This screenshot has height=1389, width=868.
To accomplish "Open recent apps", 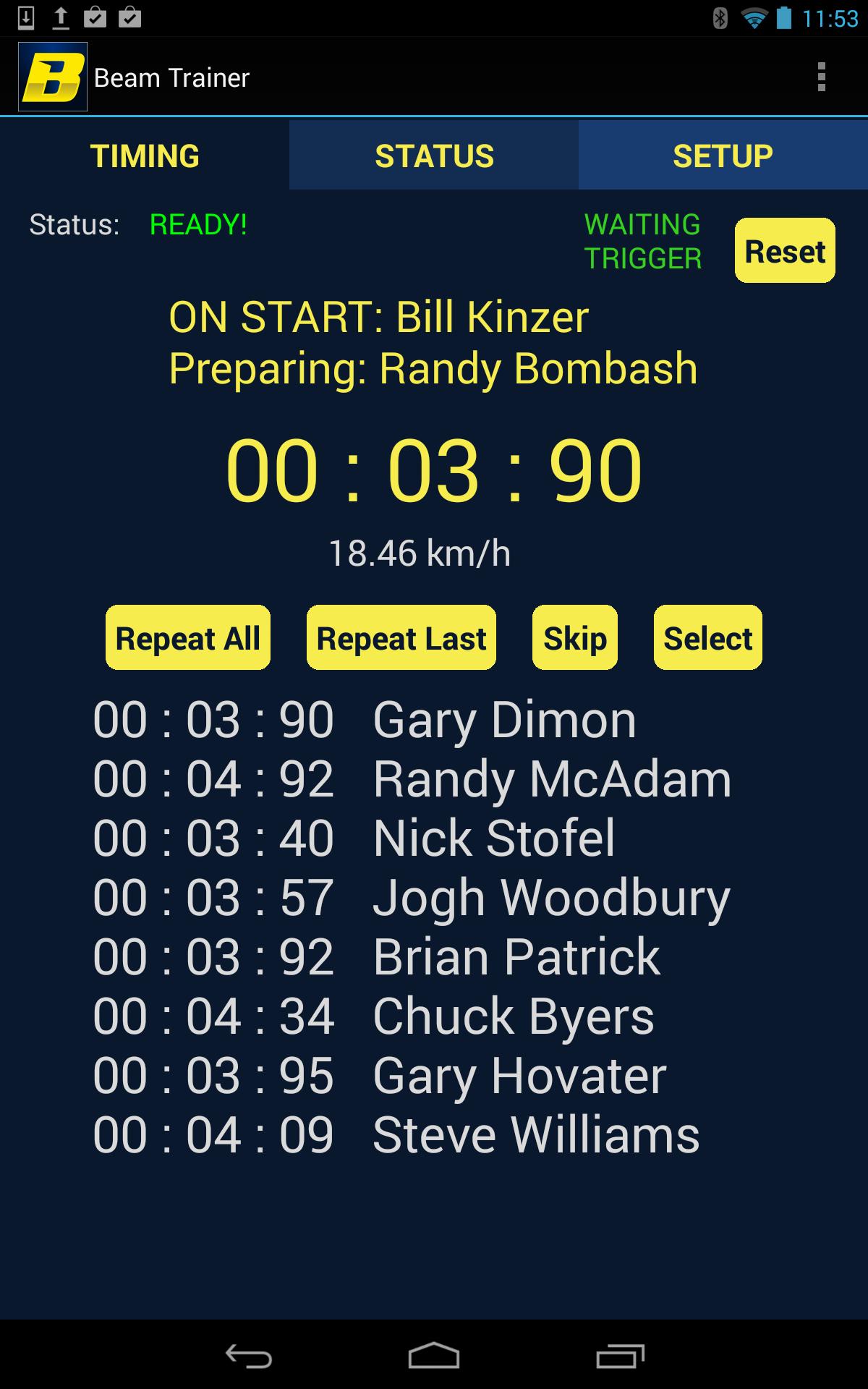I will point(620,1356).
